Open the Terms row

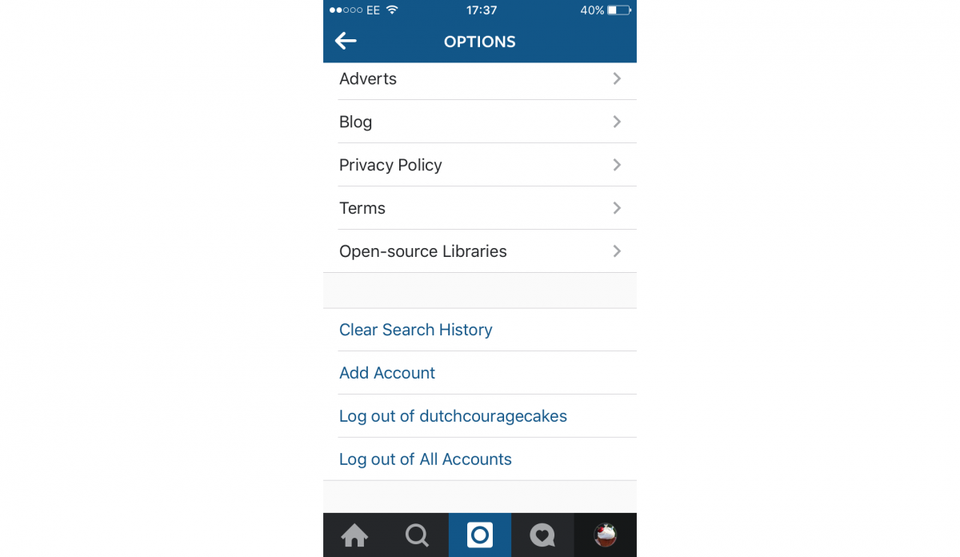click(479, 208)
